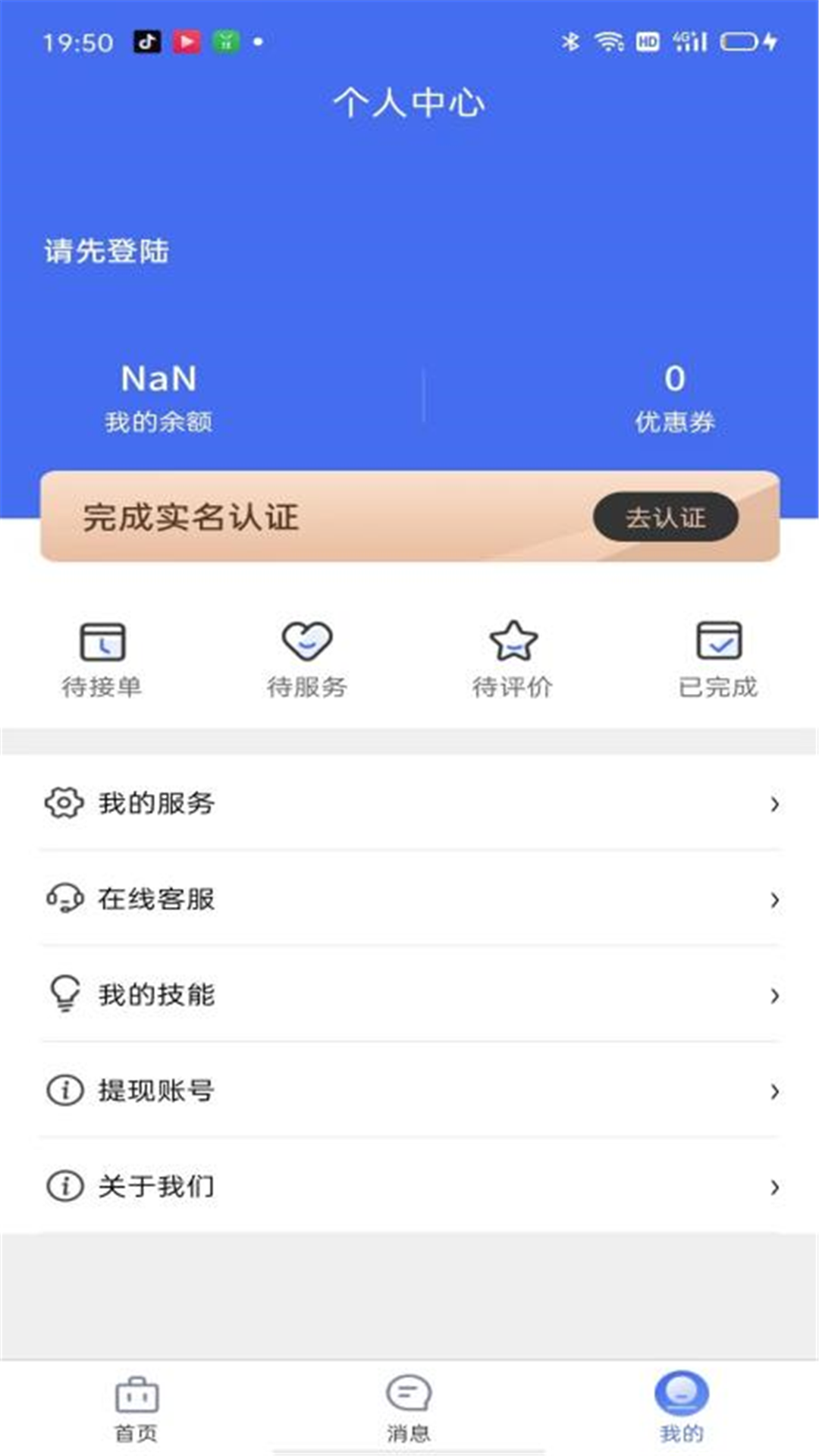
Task: Click the 请先登陆 login prompt
Action: [x=108, y=250]
